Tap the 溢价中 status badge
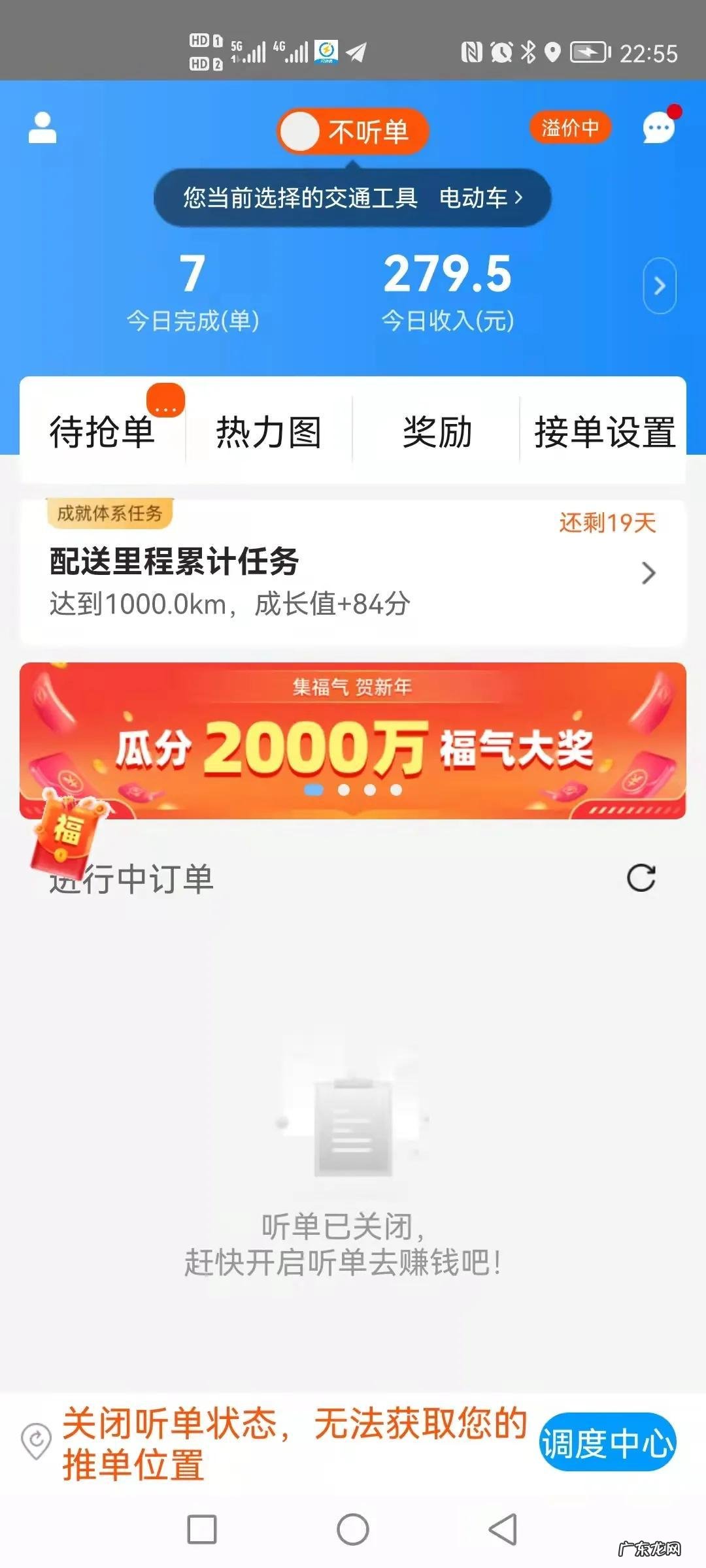 (570, 128)
